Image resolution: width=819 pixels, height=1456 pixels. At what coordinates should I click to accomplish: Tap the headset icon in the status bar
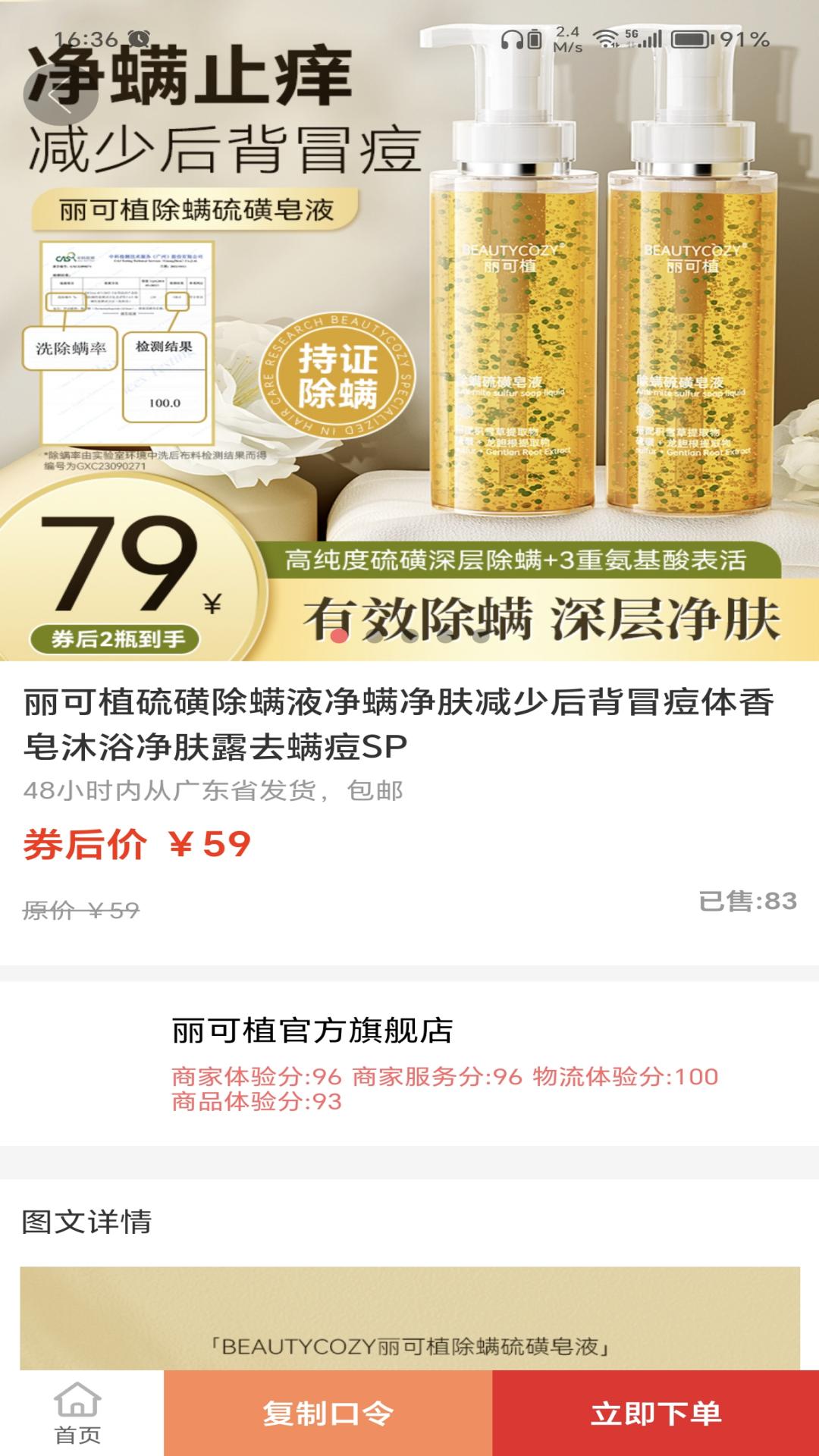512,39
